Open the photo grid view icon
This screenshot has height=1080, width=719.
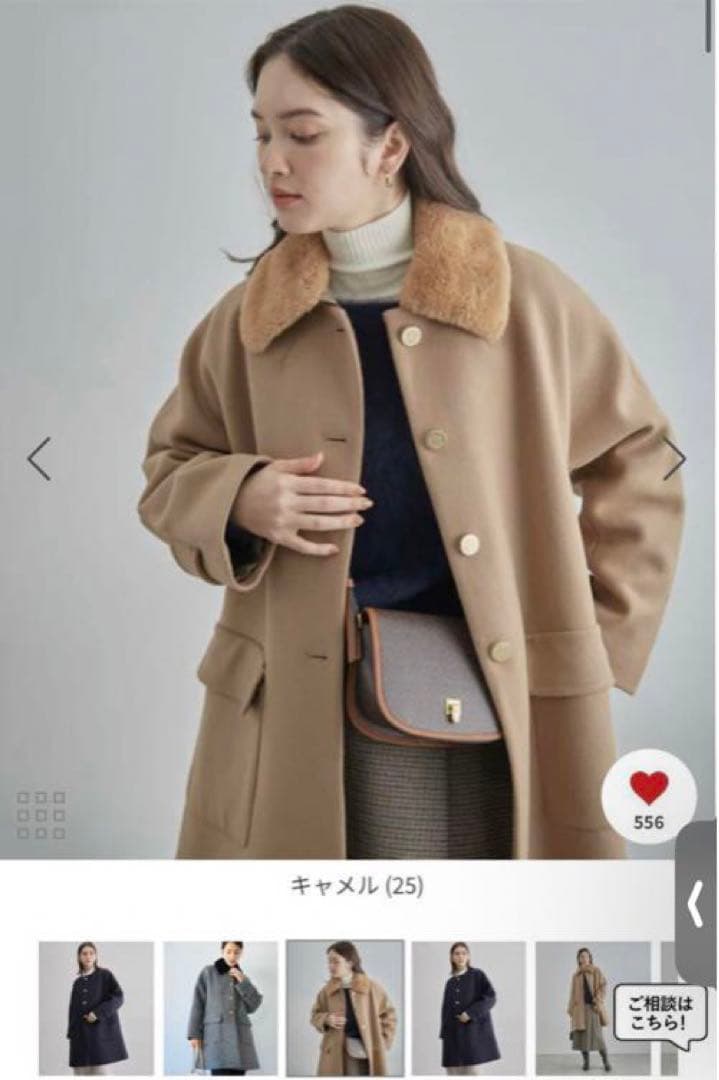[x=41, y=814]
